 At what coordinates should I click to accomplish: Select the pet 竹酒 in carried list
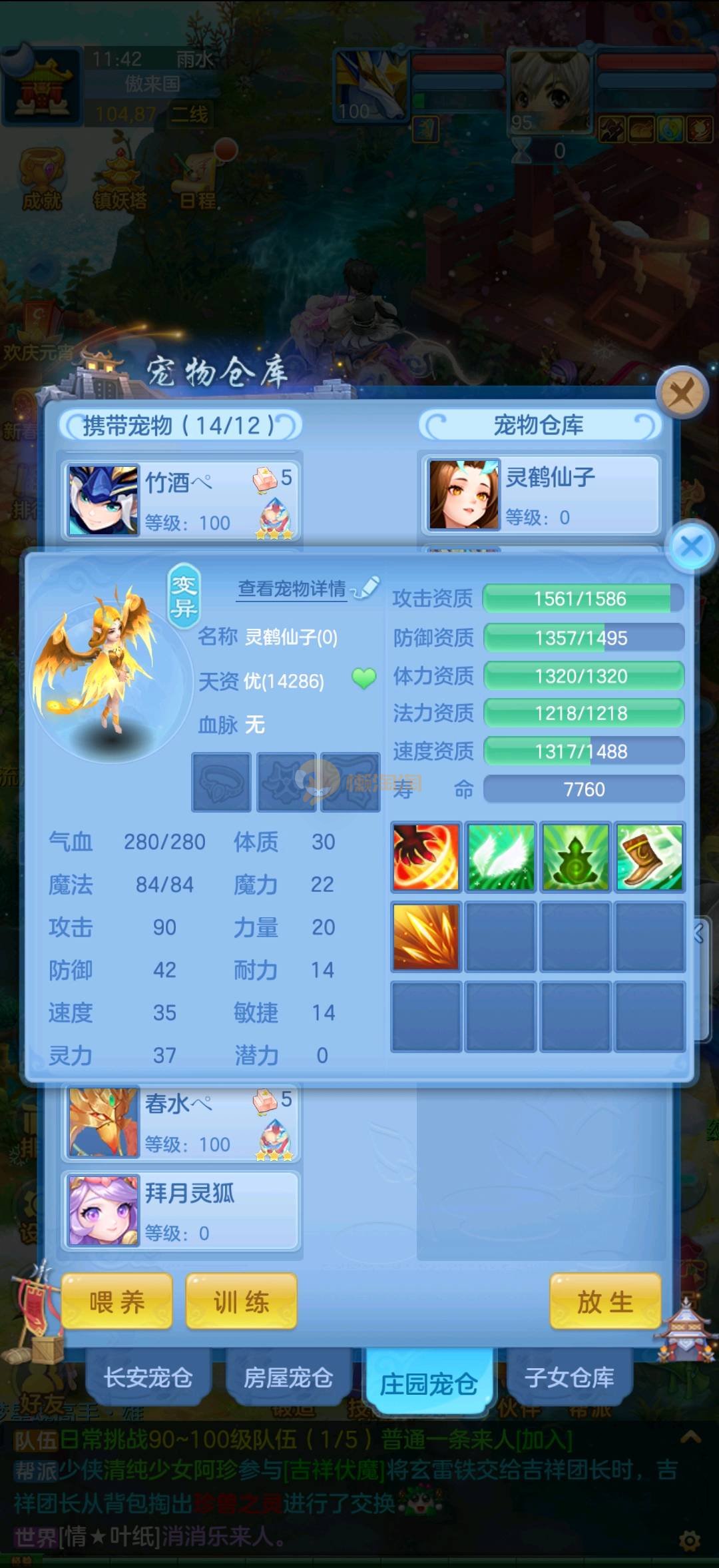click(x=181, y=500)
